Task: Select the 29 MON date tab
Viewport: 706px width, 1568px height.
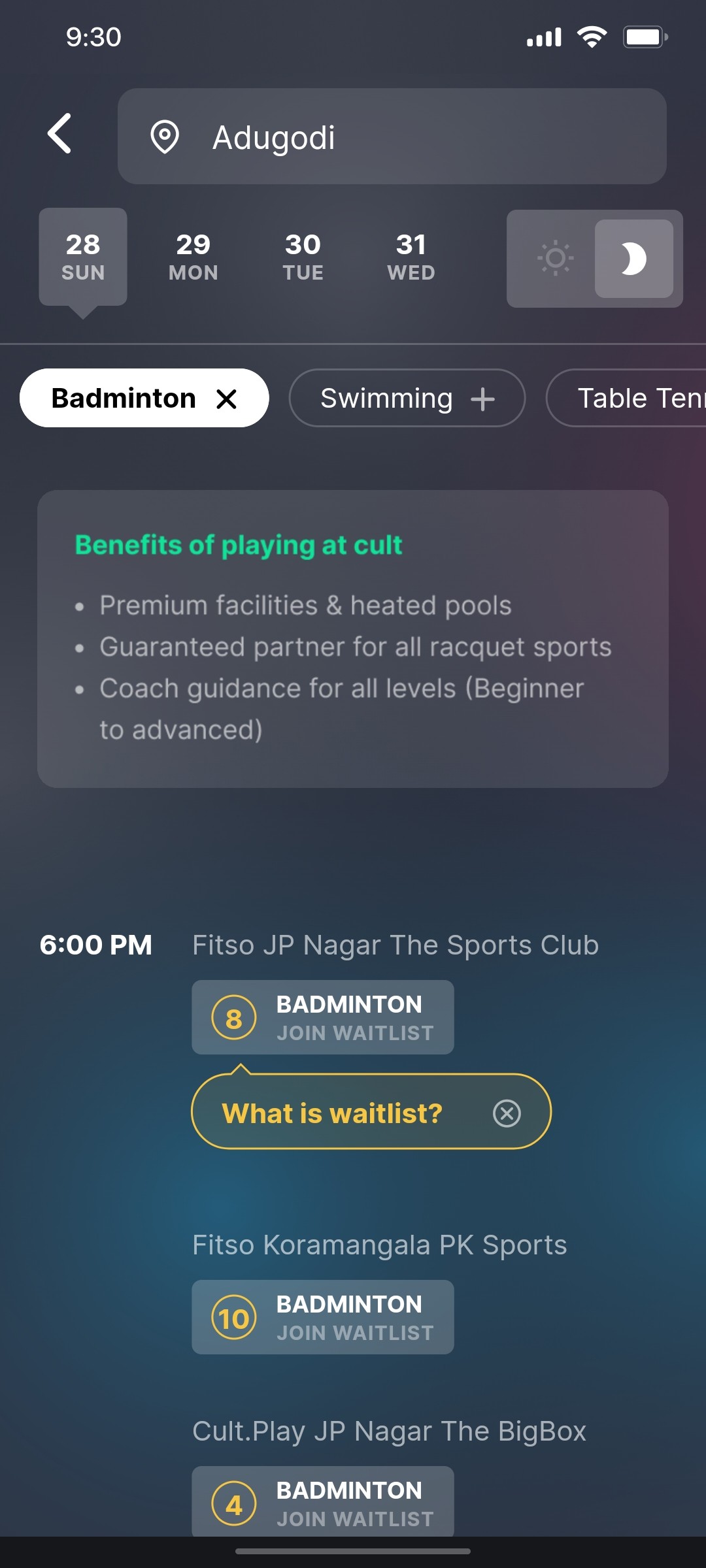Action: click(193, 257)
